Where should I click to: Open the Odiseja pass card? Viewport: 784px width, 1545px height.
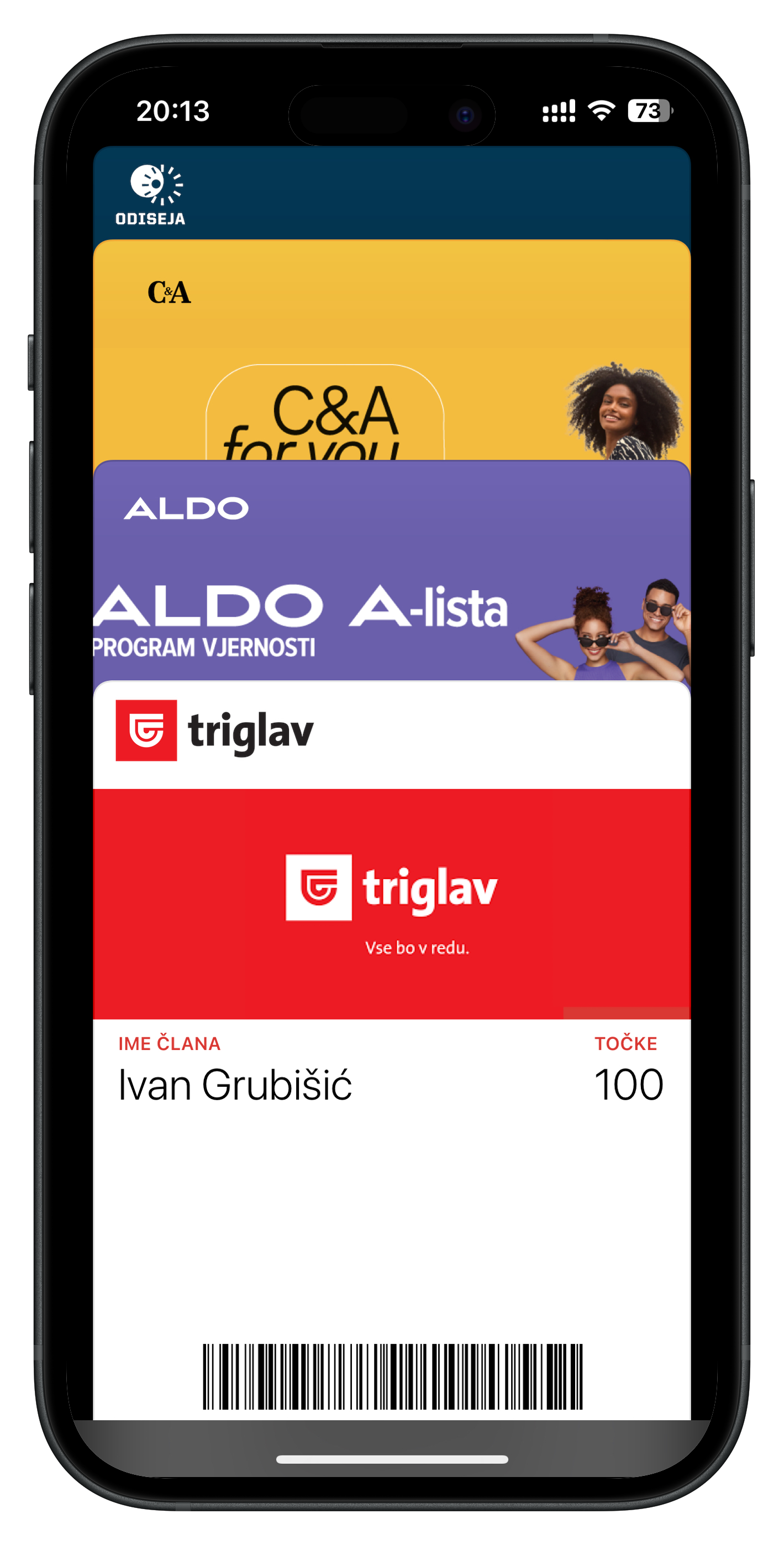point(392,193)
